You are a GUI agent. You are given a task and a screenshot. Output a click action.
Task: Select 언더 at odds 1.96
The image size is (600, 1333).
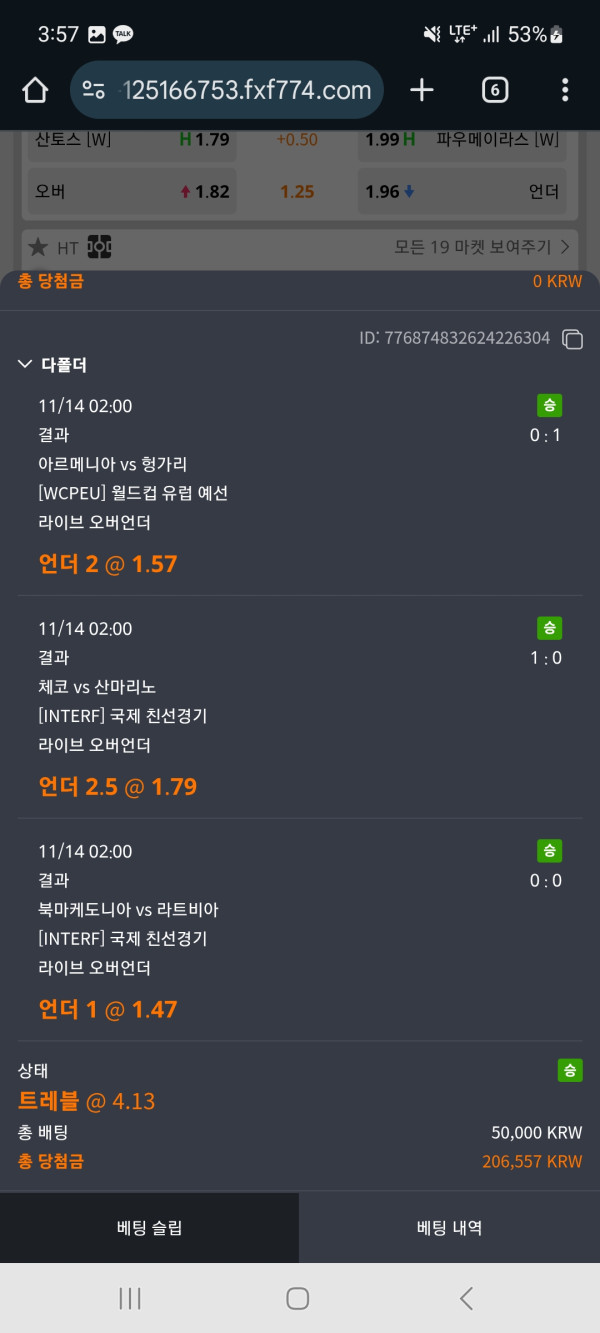(x=462, y=191)
